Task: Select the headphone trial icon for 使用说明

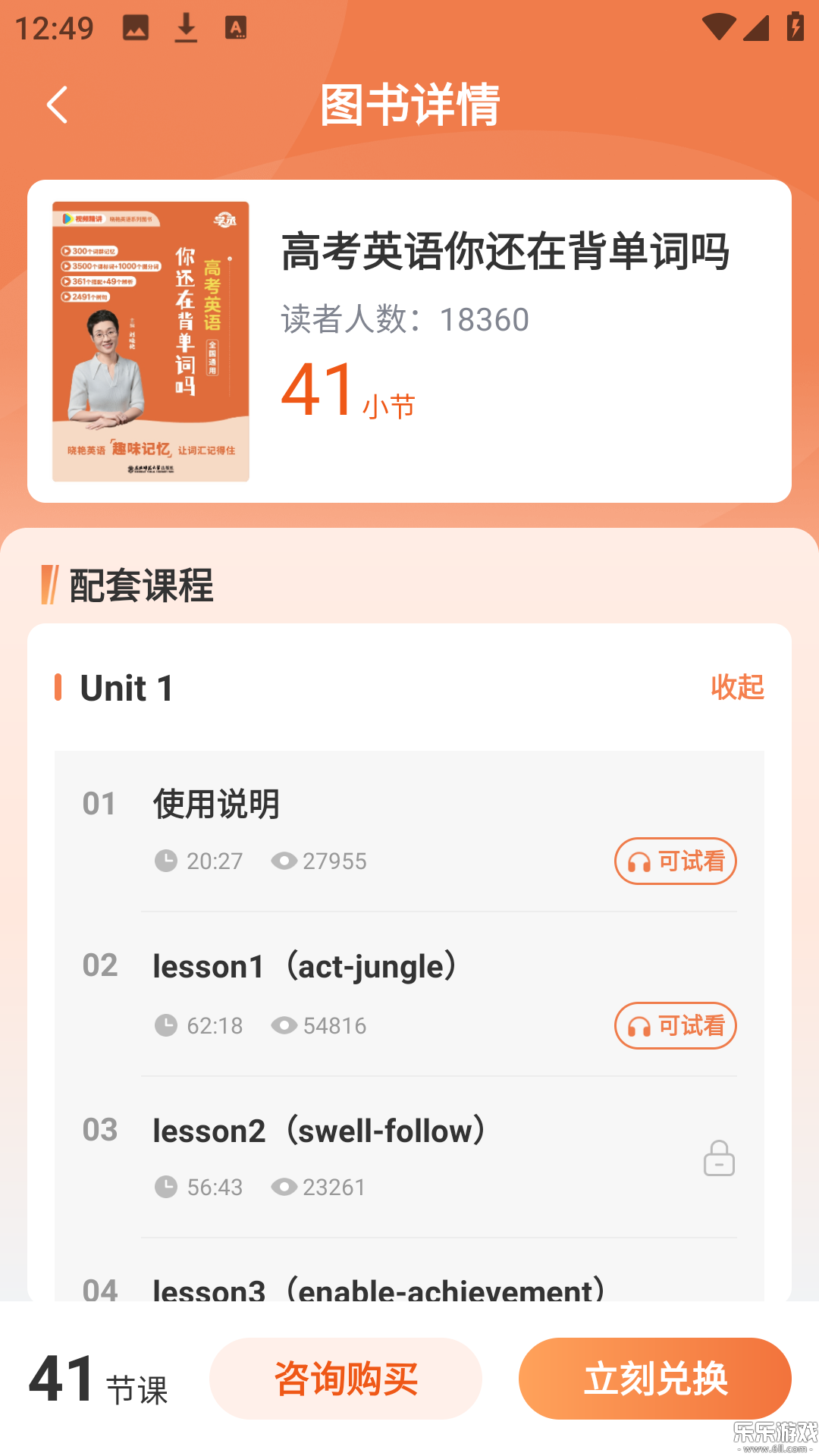Action: [x=638, y=861]
